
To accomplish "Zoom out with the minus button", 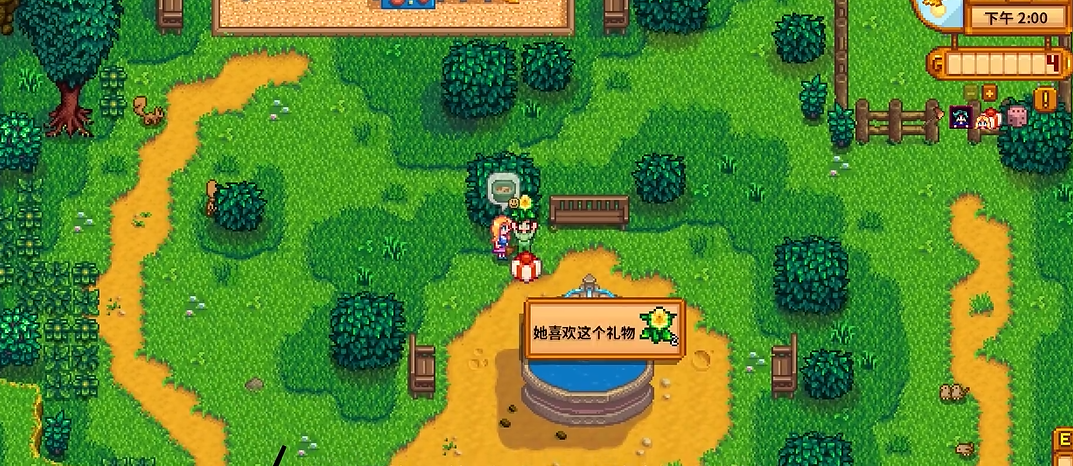I will tap(971, 93).
